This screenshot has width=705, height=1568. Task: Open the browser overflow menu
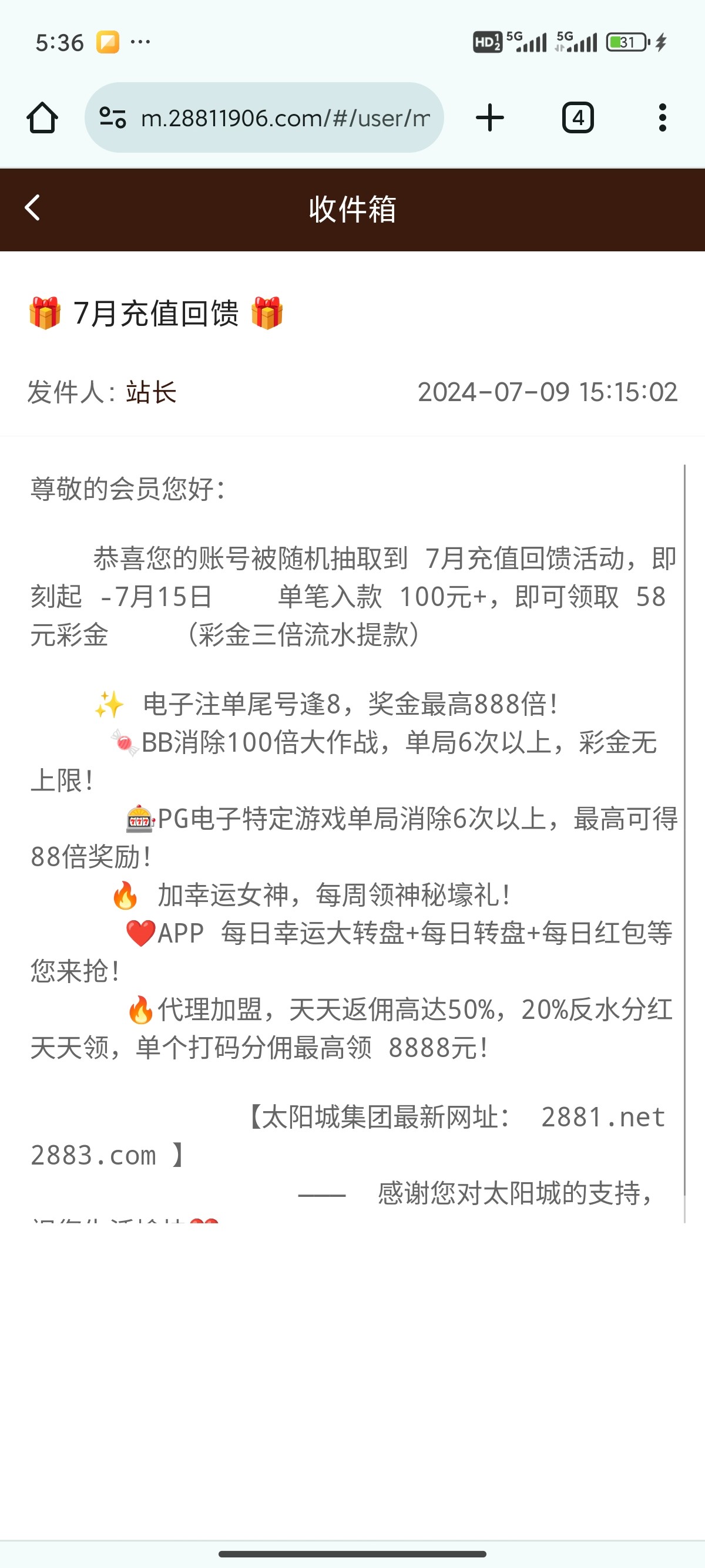coord(662,117)
